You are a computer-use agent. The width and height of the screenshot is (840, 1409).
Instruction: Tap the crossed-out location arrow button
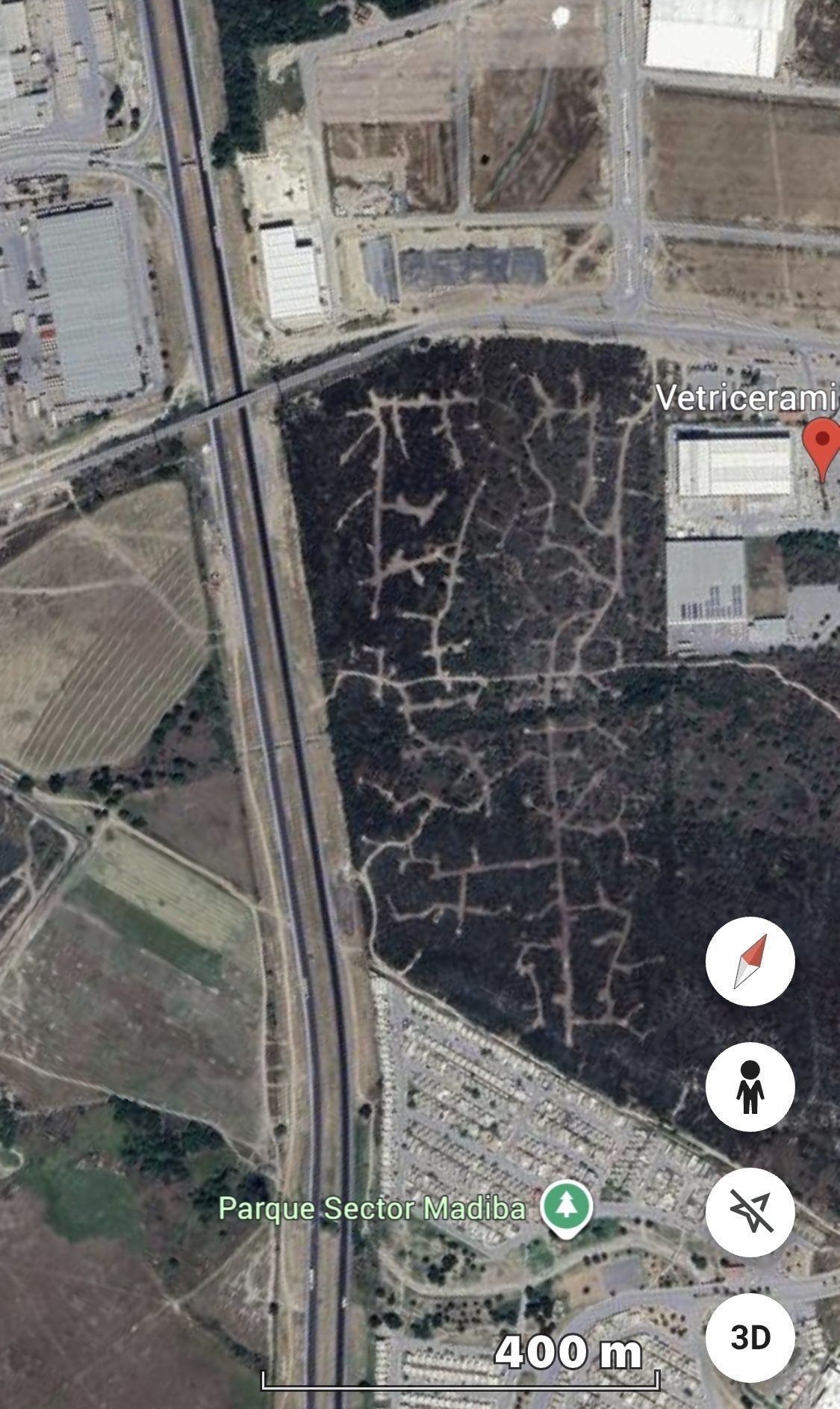pyautogui.click(x=750, y=1212)
